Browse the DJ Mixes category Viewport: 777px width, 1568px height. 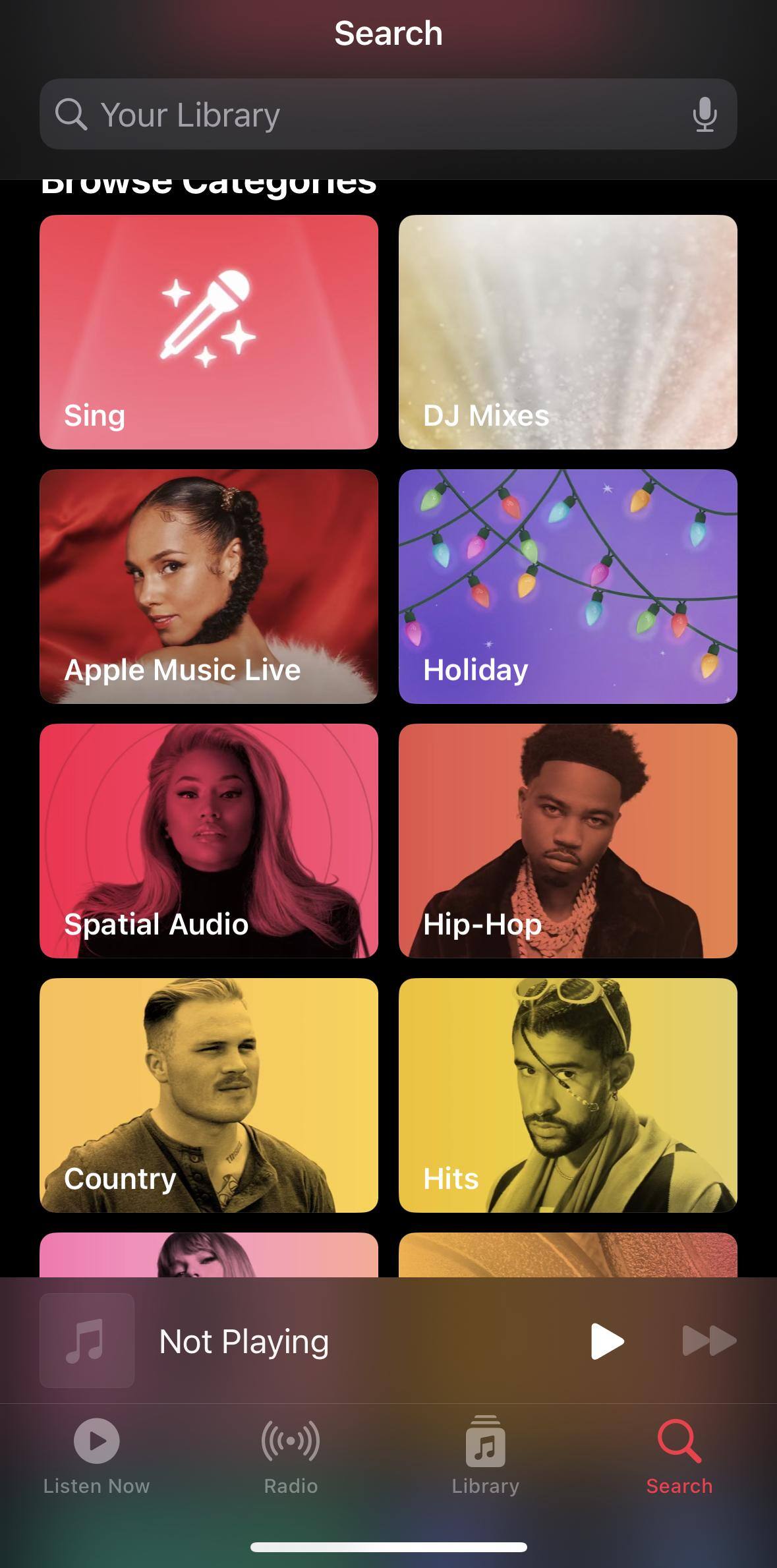pos(567,332)
